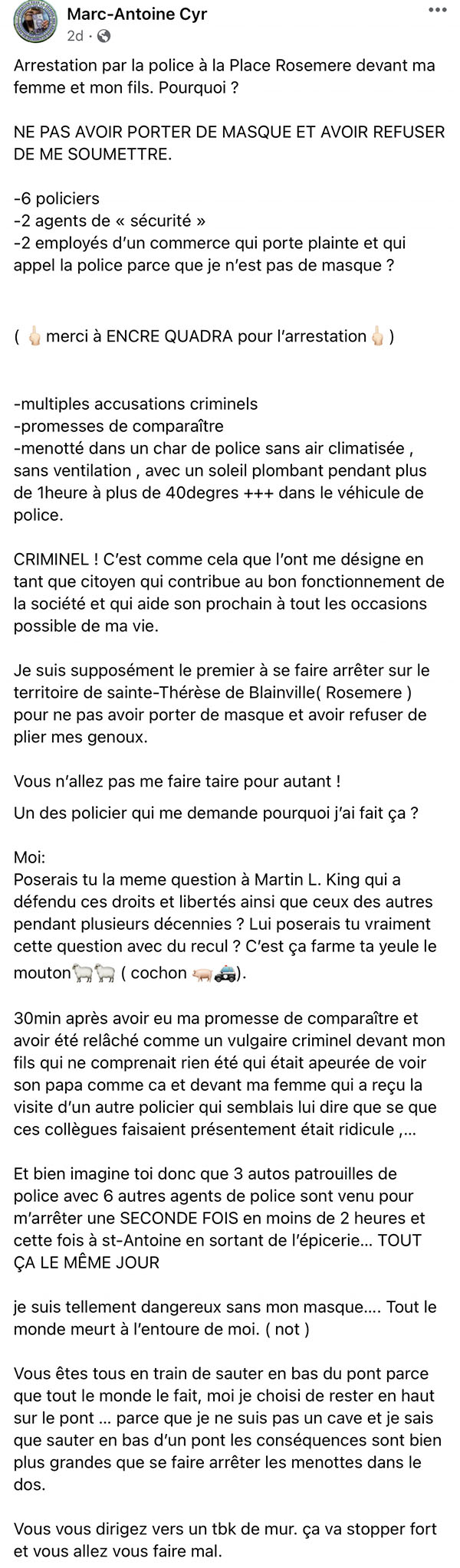
Task: Open the post's three-dot options menu
Action: (x=437, y=10)
